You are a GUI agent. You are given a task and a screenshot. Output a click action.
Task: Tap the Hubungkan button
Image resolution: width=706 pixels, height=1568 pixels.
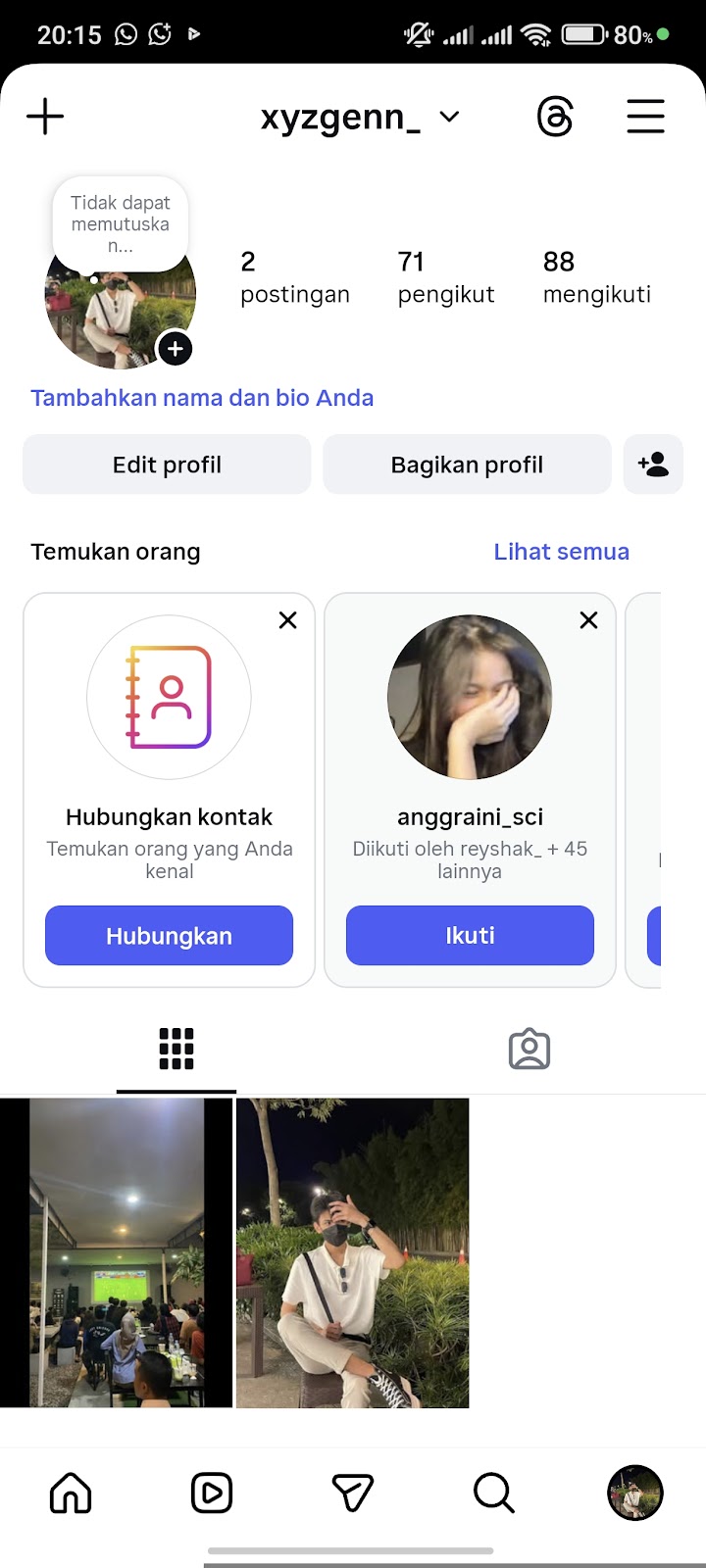tap(169, 936)
